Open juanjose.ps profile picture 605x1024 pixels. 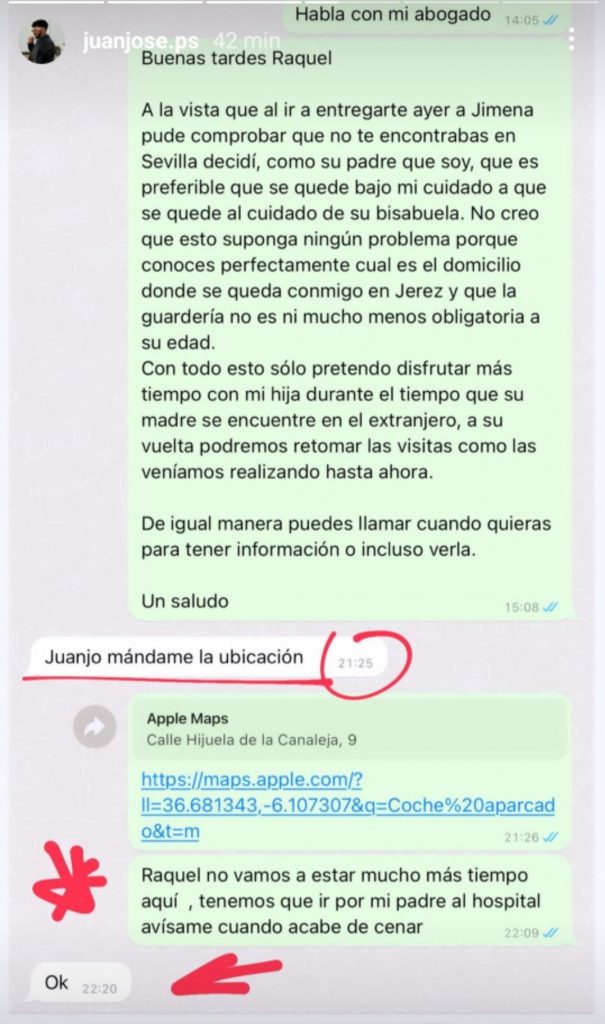coord(42,42)
